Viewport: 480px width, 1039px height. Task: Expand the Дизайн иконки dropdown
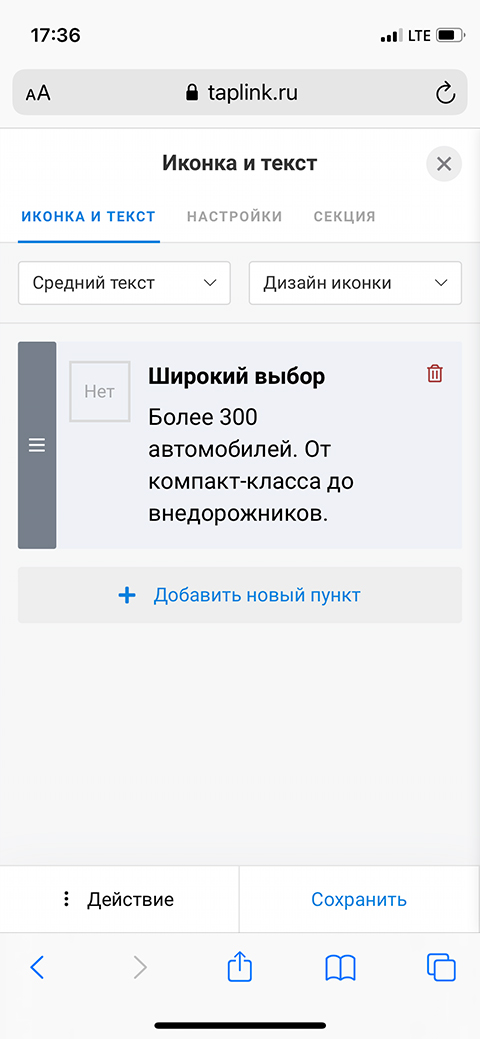(x=355, y=283)
